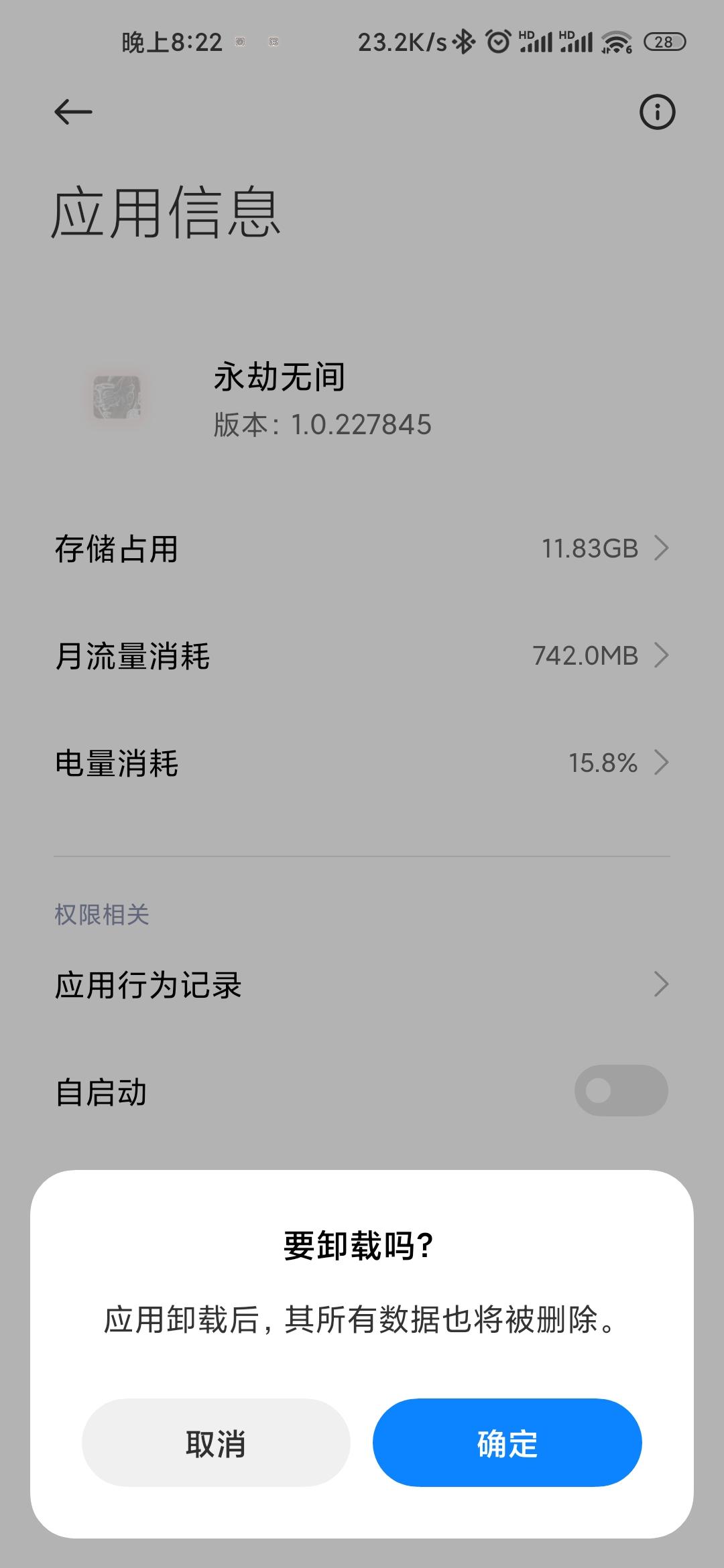Cancel the uninstall with 取消
The image size is (724, 1568).
click(216, 1443)
